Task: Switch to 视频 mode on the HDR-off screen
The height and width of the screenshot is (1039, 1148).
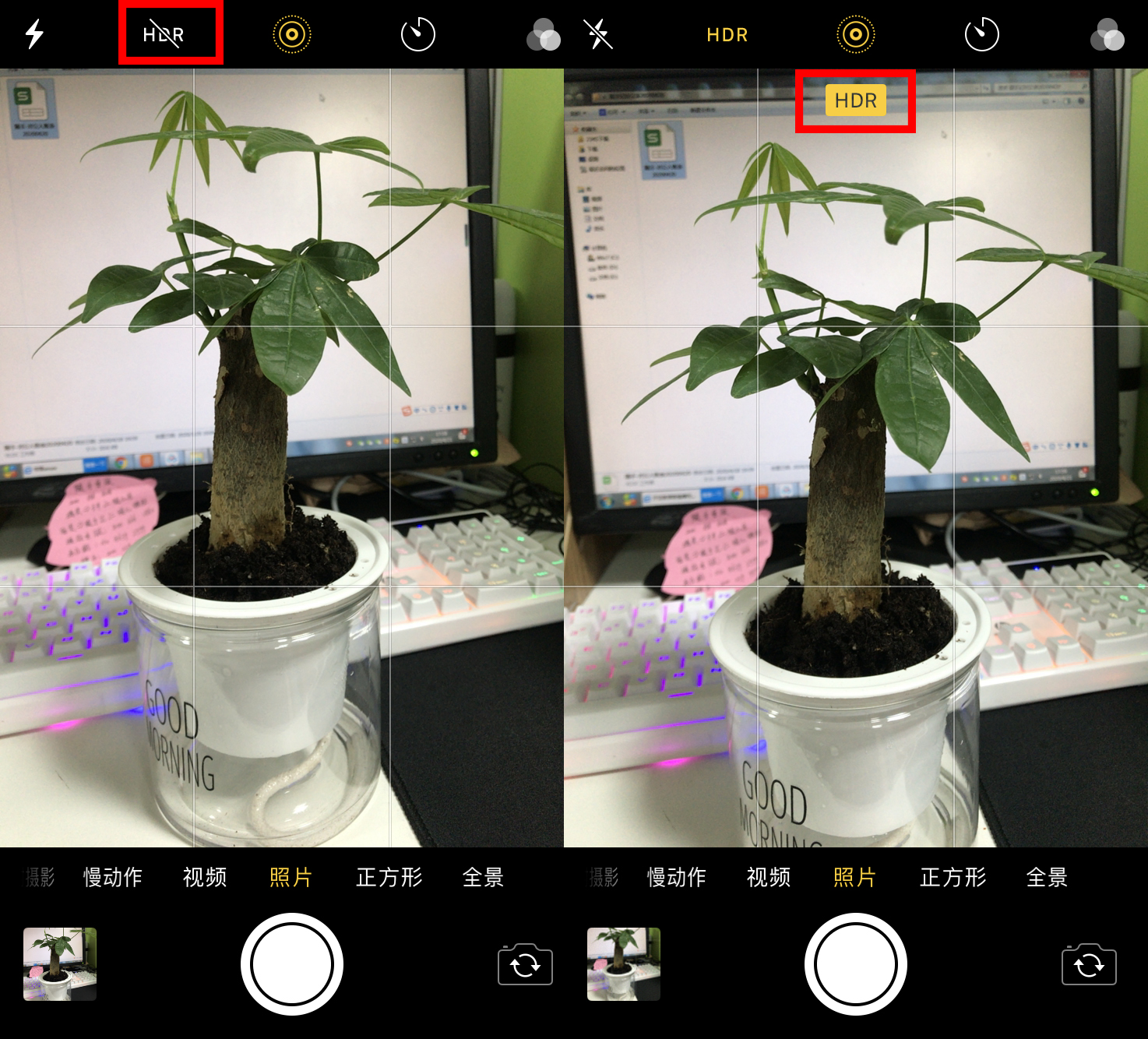Action: click(205, 878)
